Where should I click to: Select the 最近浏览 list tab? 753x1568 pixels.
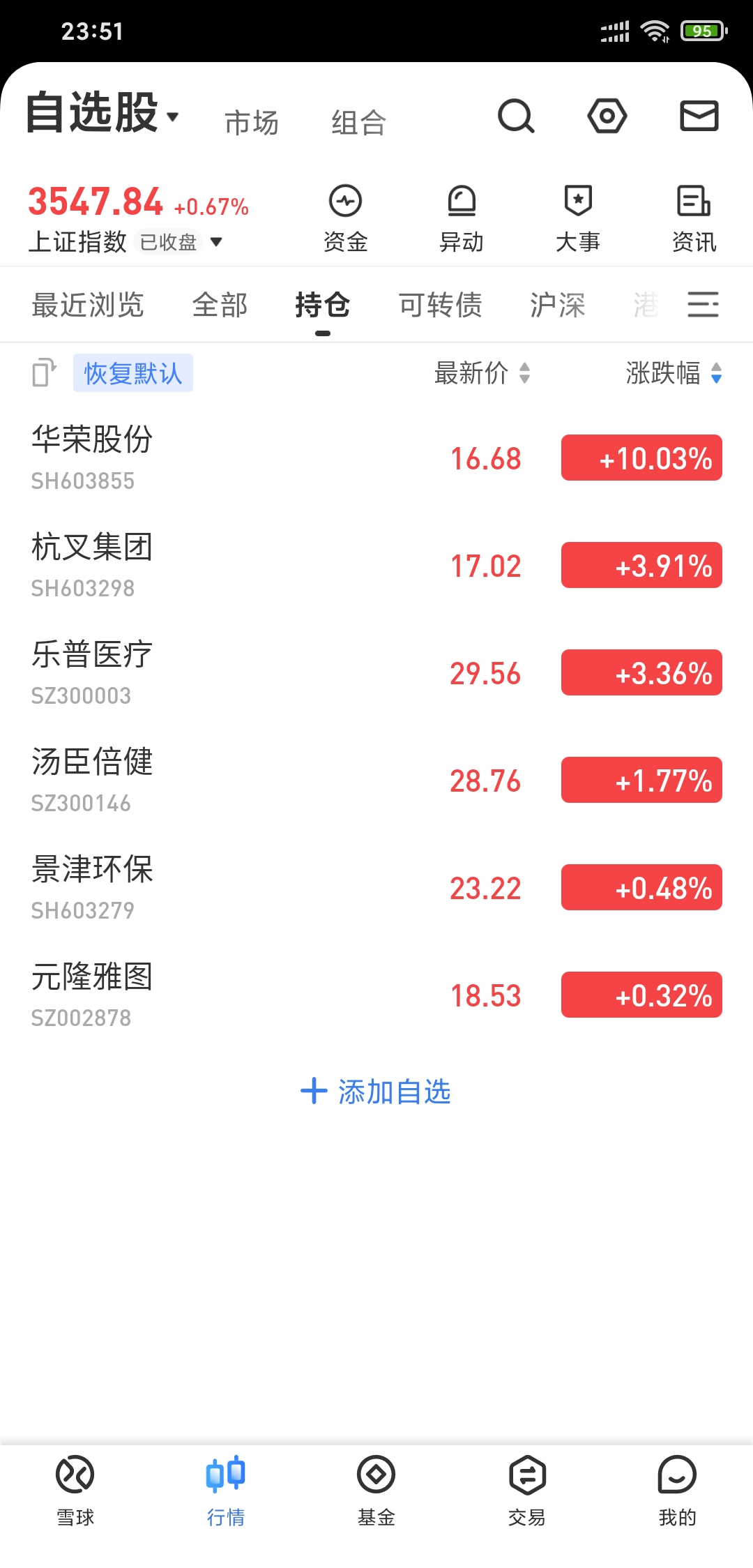88,305
